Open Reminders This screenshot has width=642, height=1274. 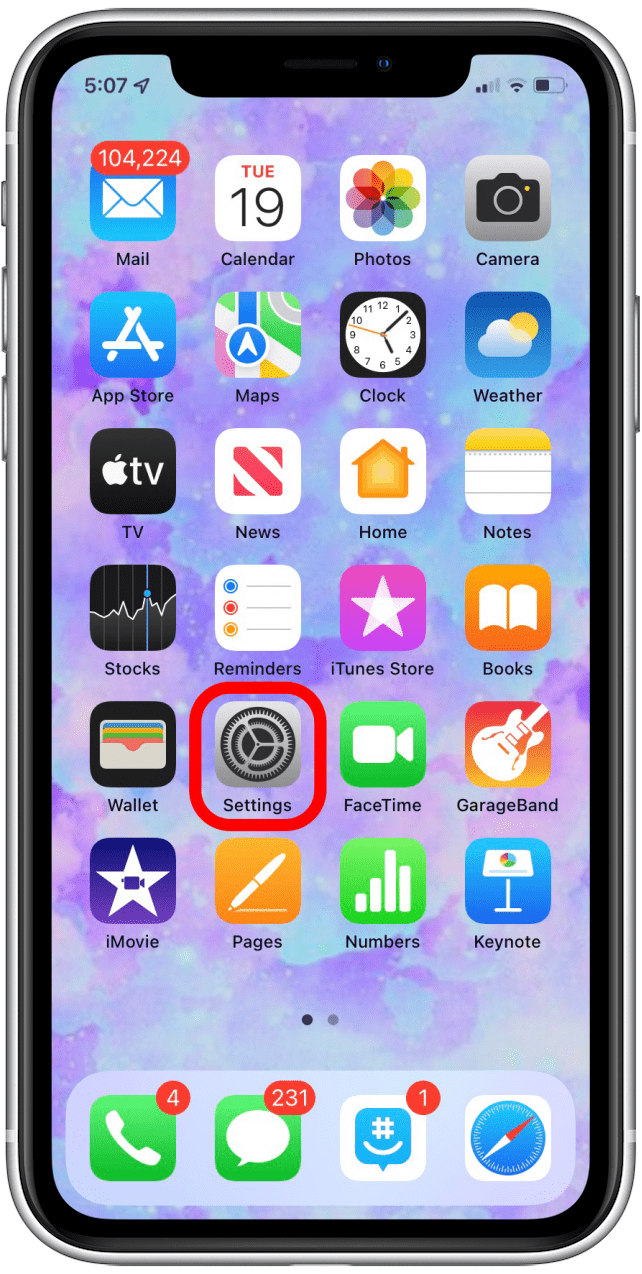pos(258,608)
